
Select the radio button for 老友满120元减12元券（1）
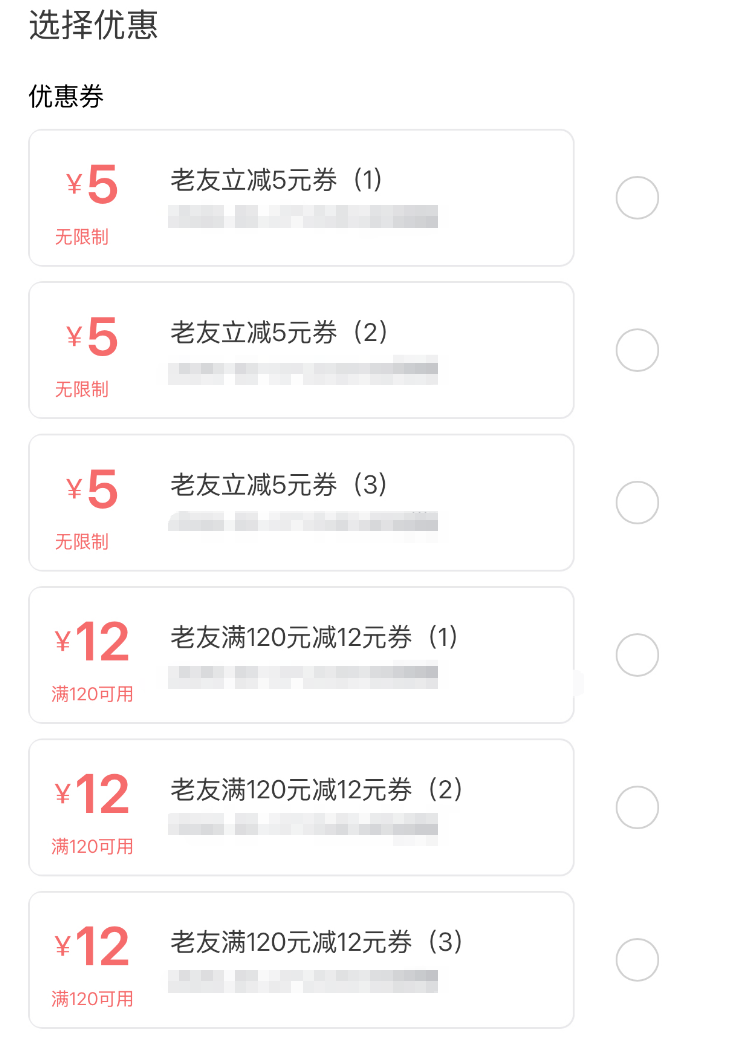click(x=637, y=655)
